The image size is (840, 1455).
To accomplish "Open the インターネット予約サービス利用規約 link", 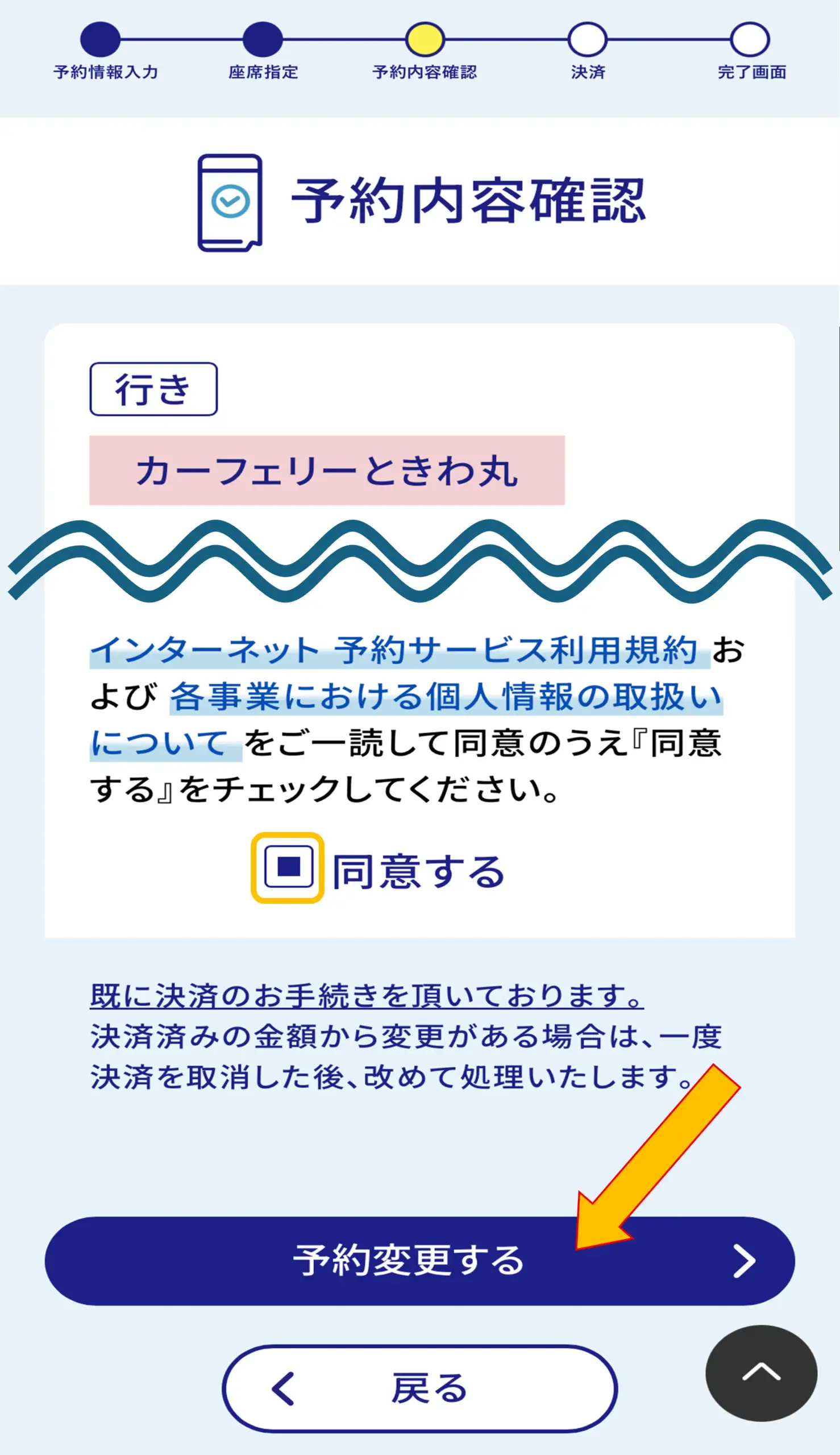I will click(398, 651).
